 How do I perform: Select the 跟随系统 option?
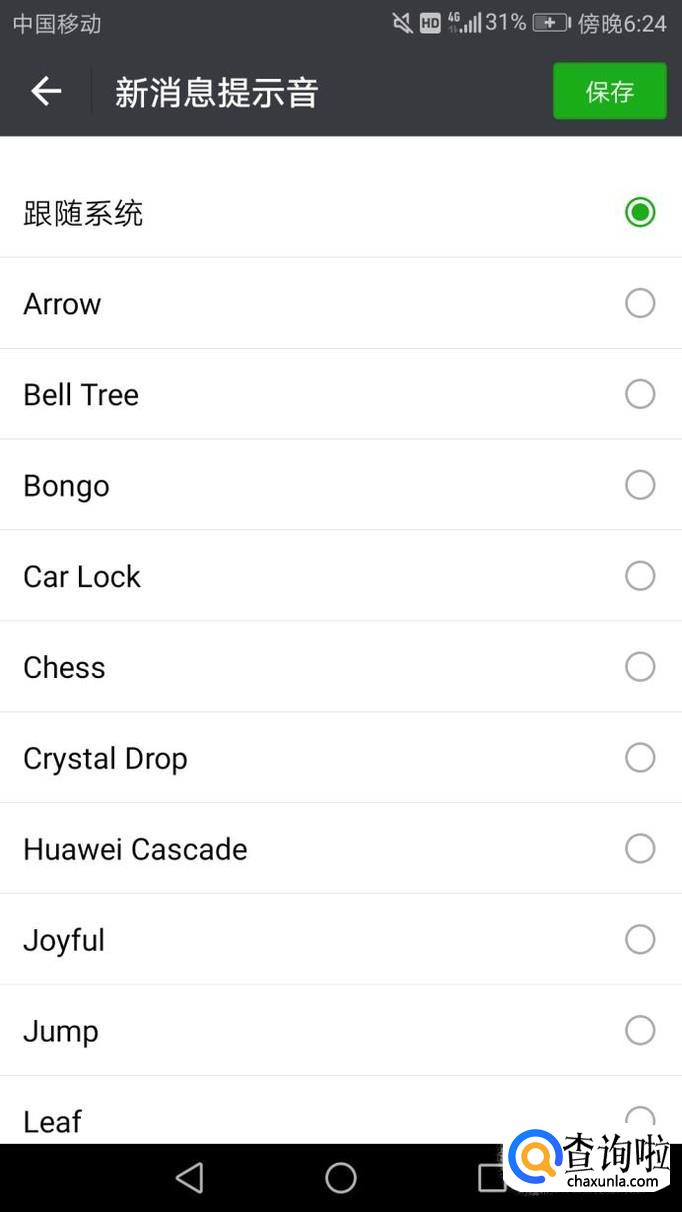tap(640, 212)
